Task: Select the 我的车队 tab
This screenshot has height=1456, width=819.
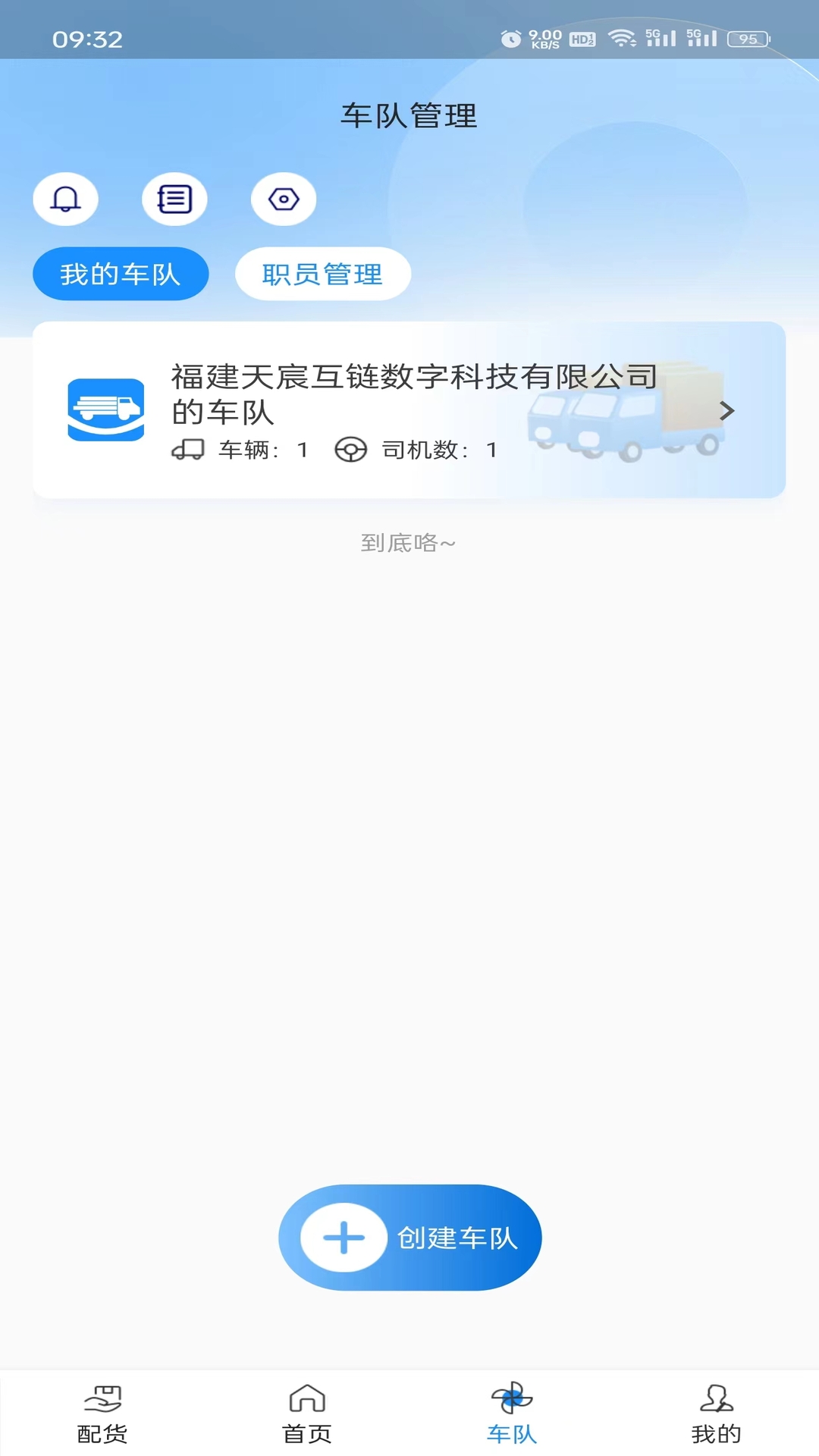Action: 121,274
